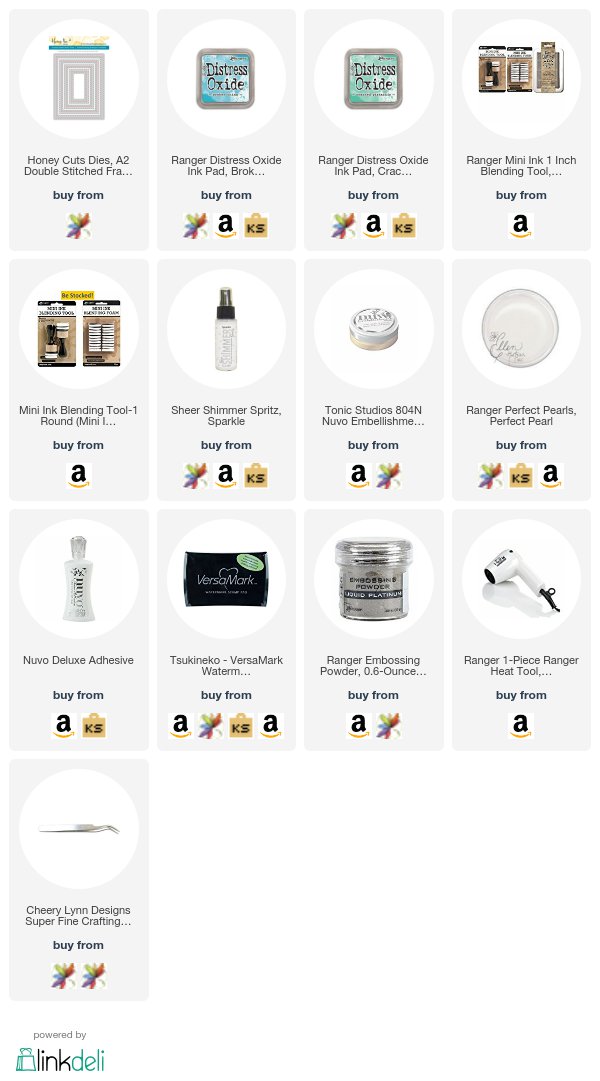Screen dimensions: 600x1081
Task: Tap Amazon icon under Ranger Embossing Powder
Action: point(359,726)
